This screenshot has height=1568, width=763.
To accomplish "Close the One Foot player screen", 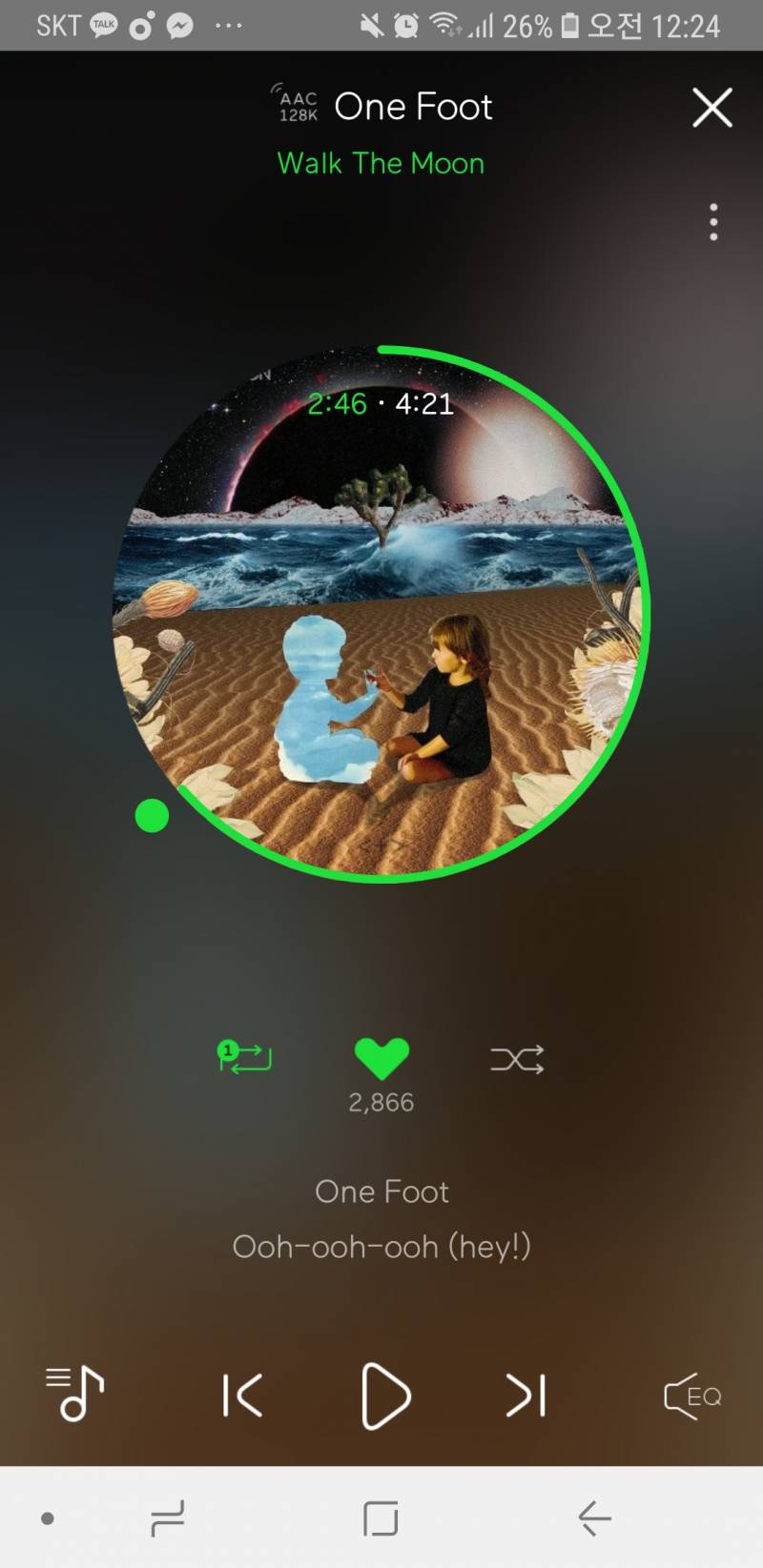I will tap(712, 108).
